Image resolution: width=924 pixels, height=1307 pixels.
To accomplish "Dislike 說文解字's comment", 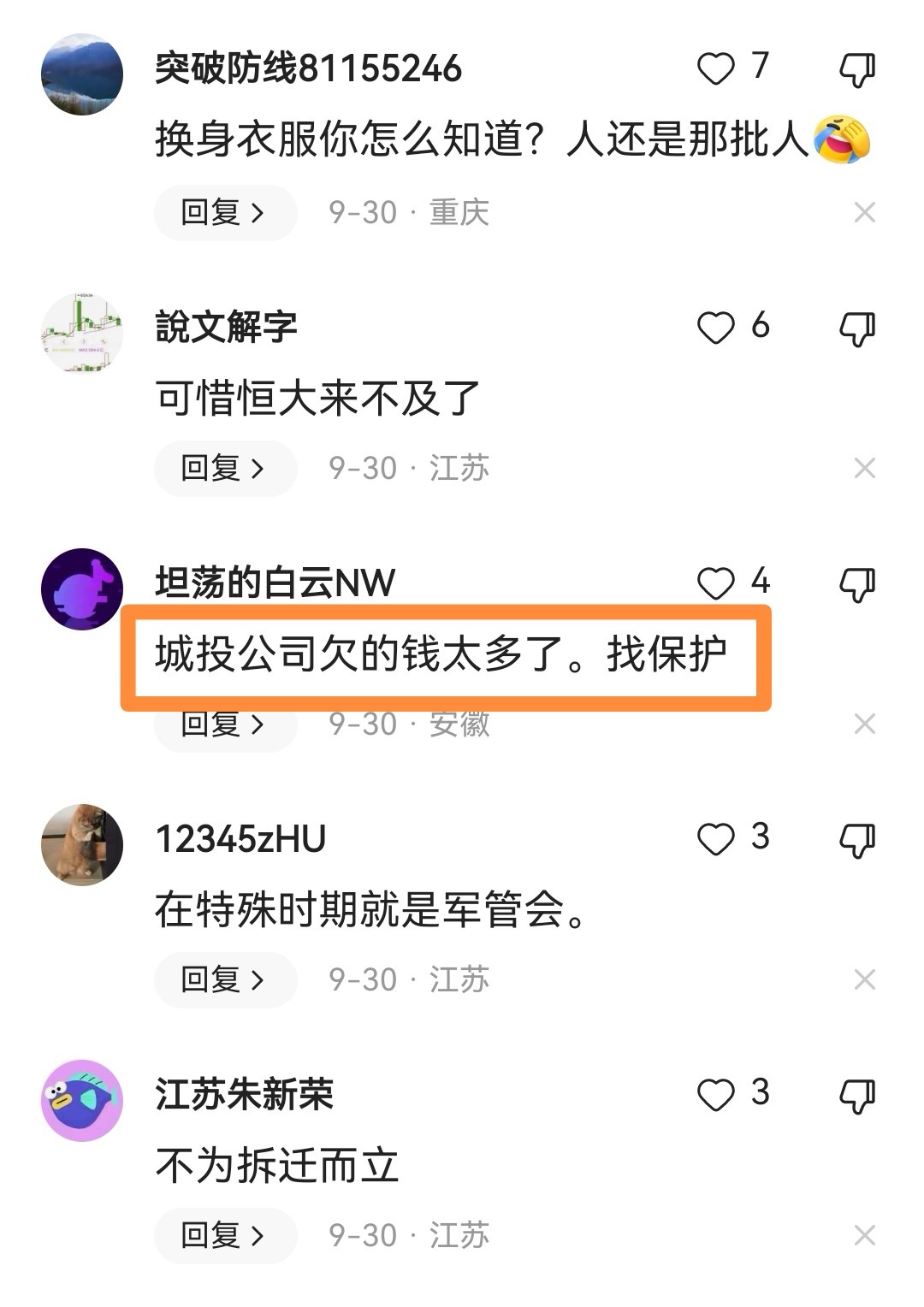I will tap(856, 328).
